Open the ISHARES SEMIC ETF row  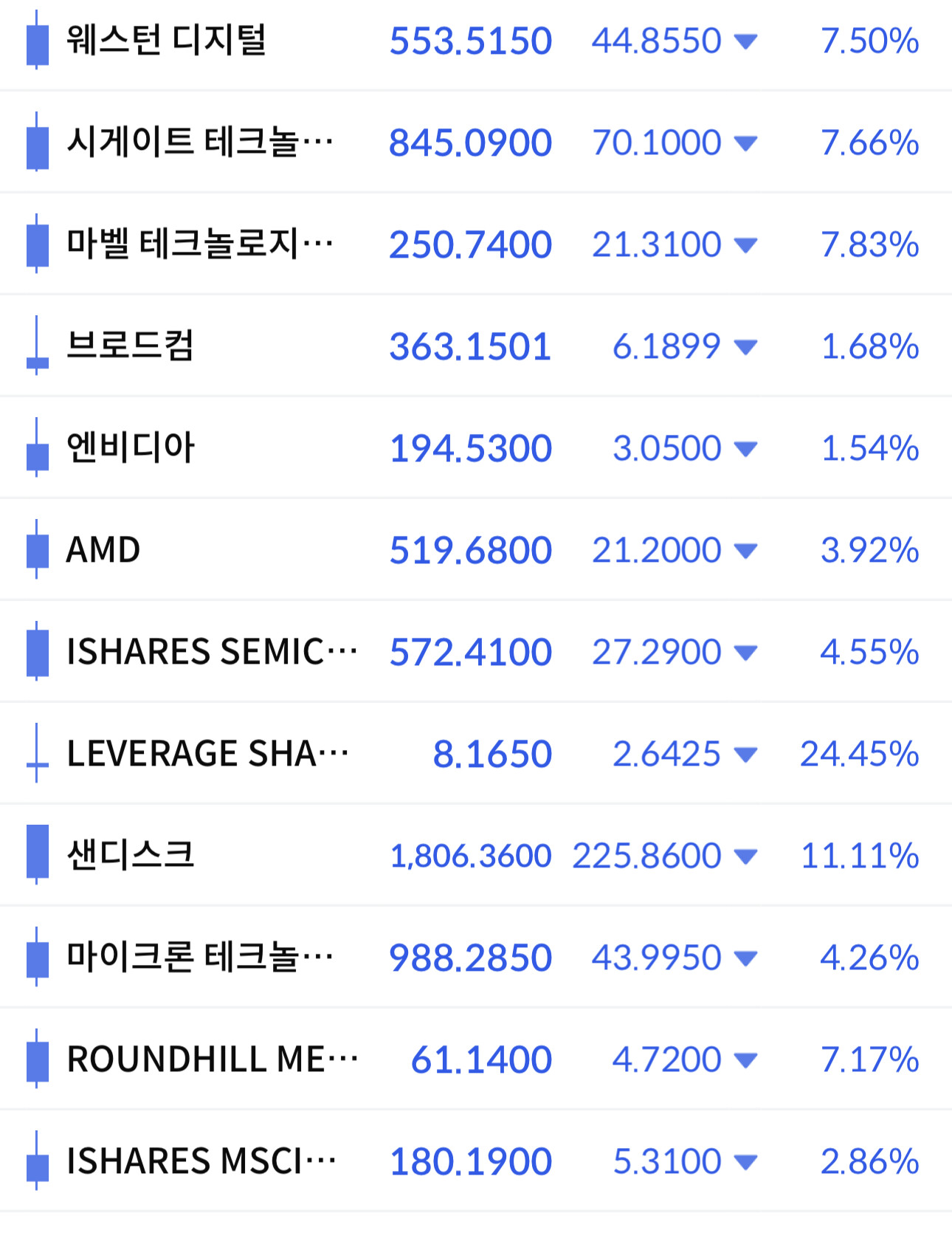476,651
